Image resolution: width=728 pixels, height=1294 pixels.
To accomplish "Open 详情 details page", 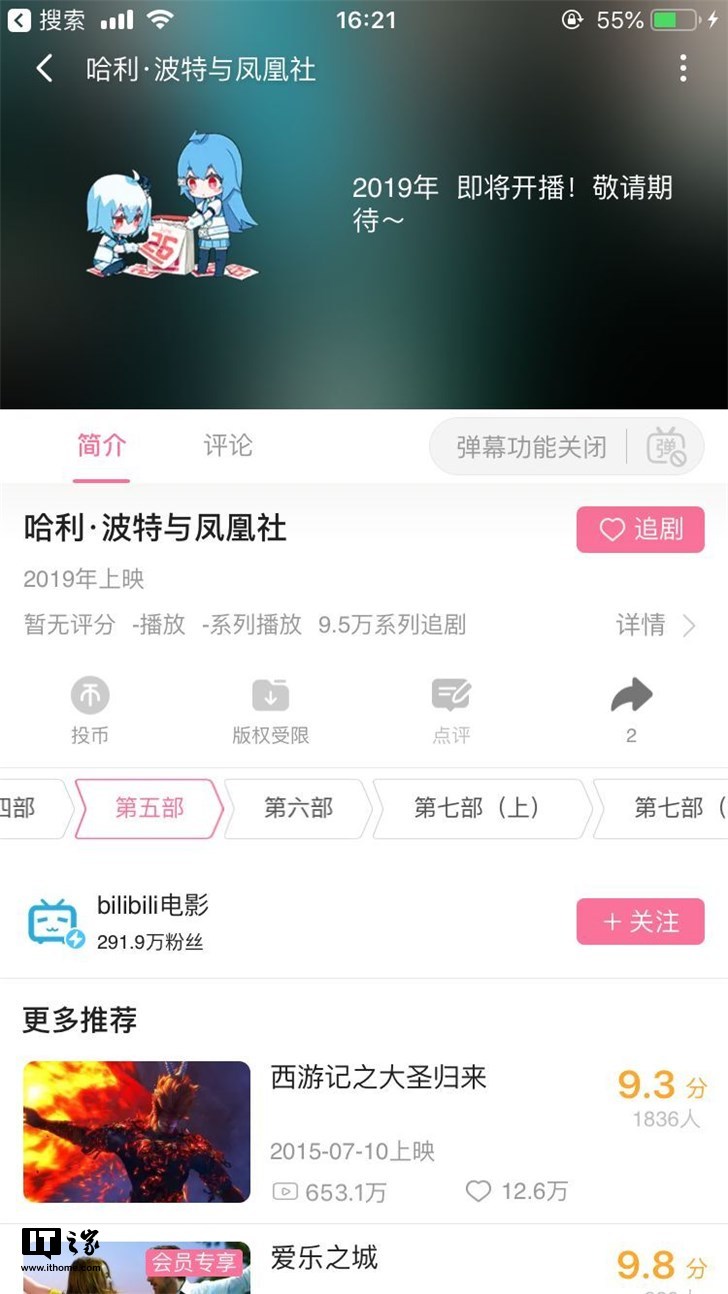I will (655, 625).
